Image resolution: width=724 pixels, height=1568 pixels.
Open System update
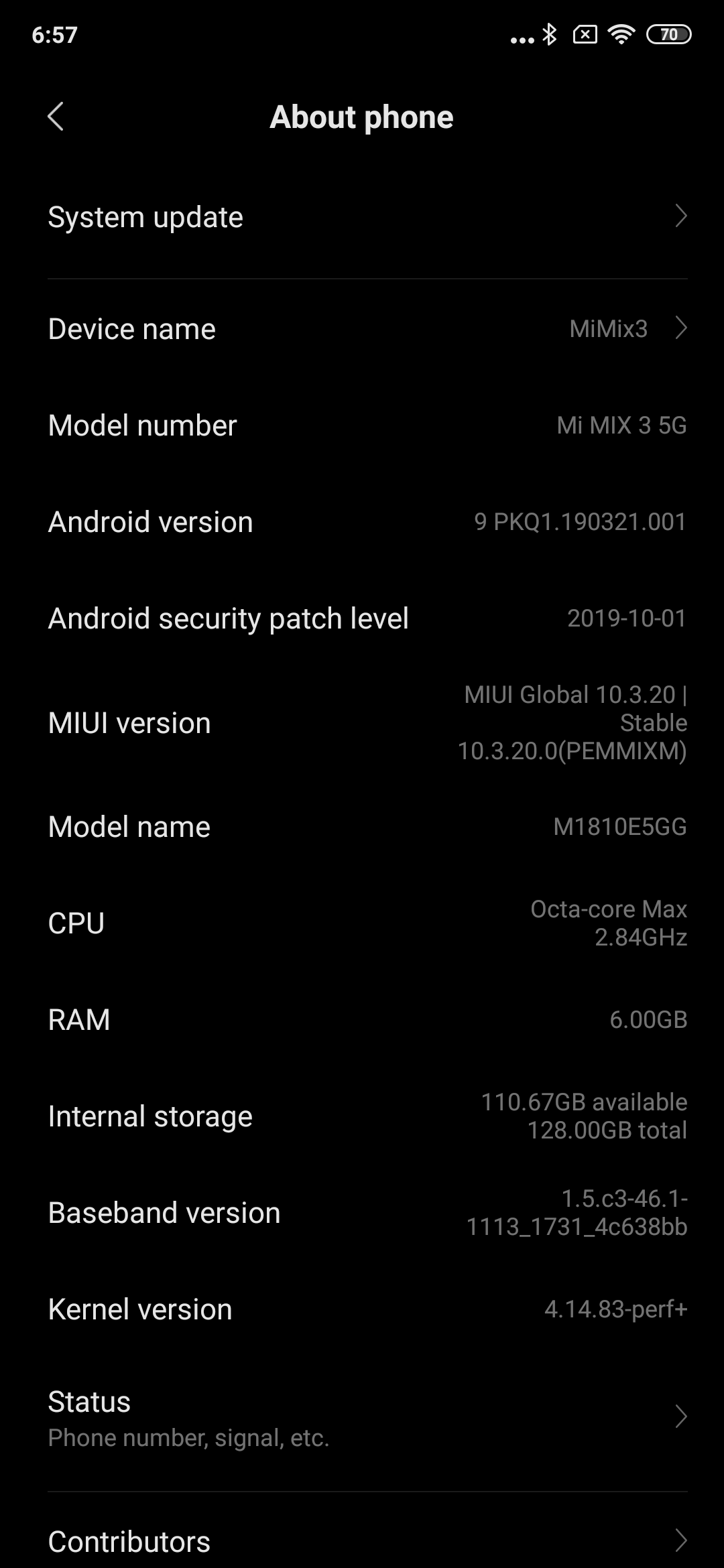click(362, 216)
